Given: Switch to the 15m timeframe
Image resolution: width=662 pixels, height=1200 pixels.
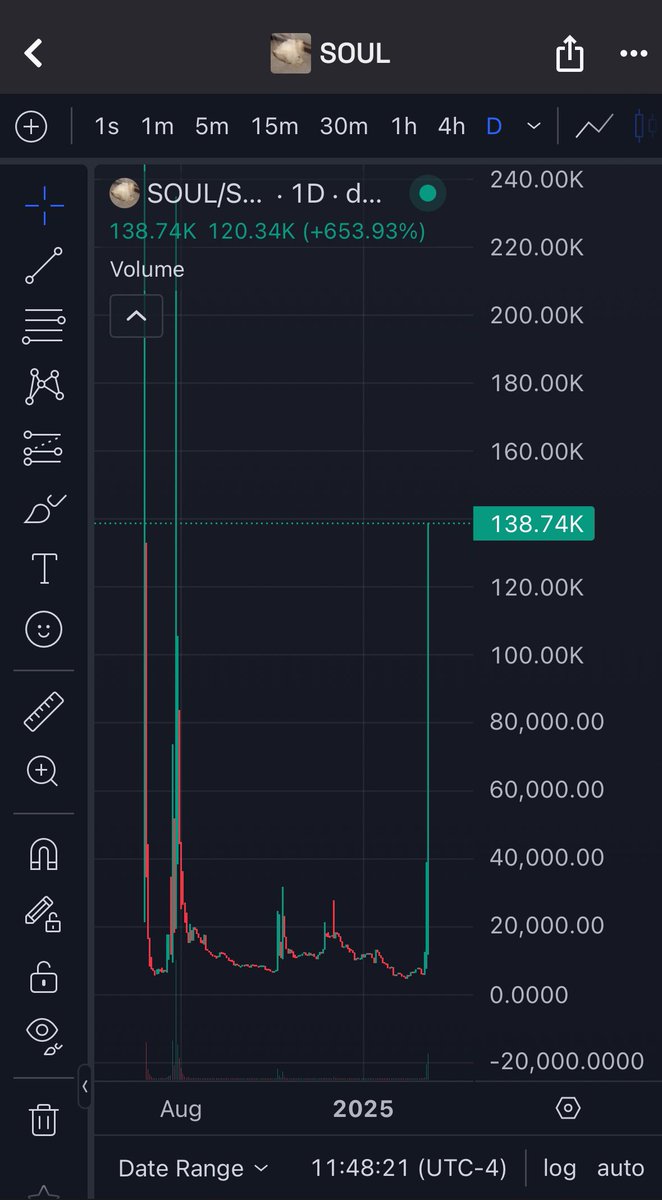Looking at the screenshot, I should tap(274, 126).
